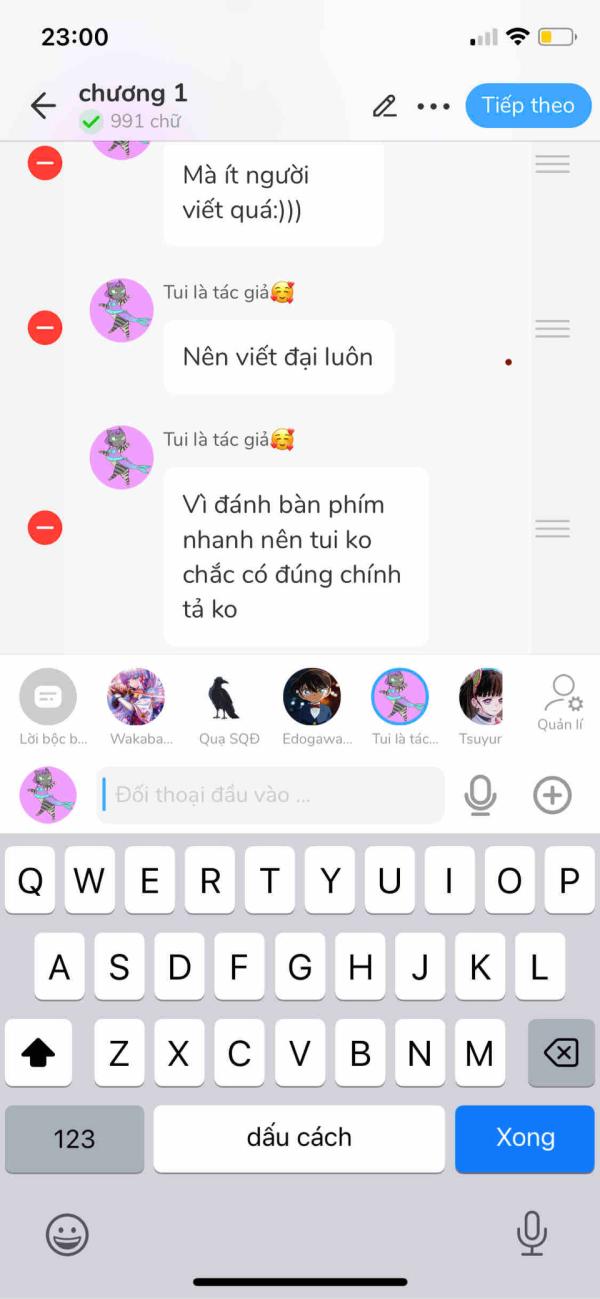Select the Lời bộc bạch narration option
The width and height of the screenshot is (600, 1299).
[x=48, y=698]
